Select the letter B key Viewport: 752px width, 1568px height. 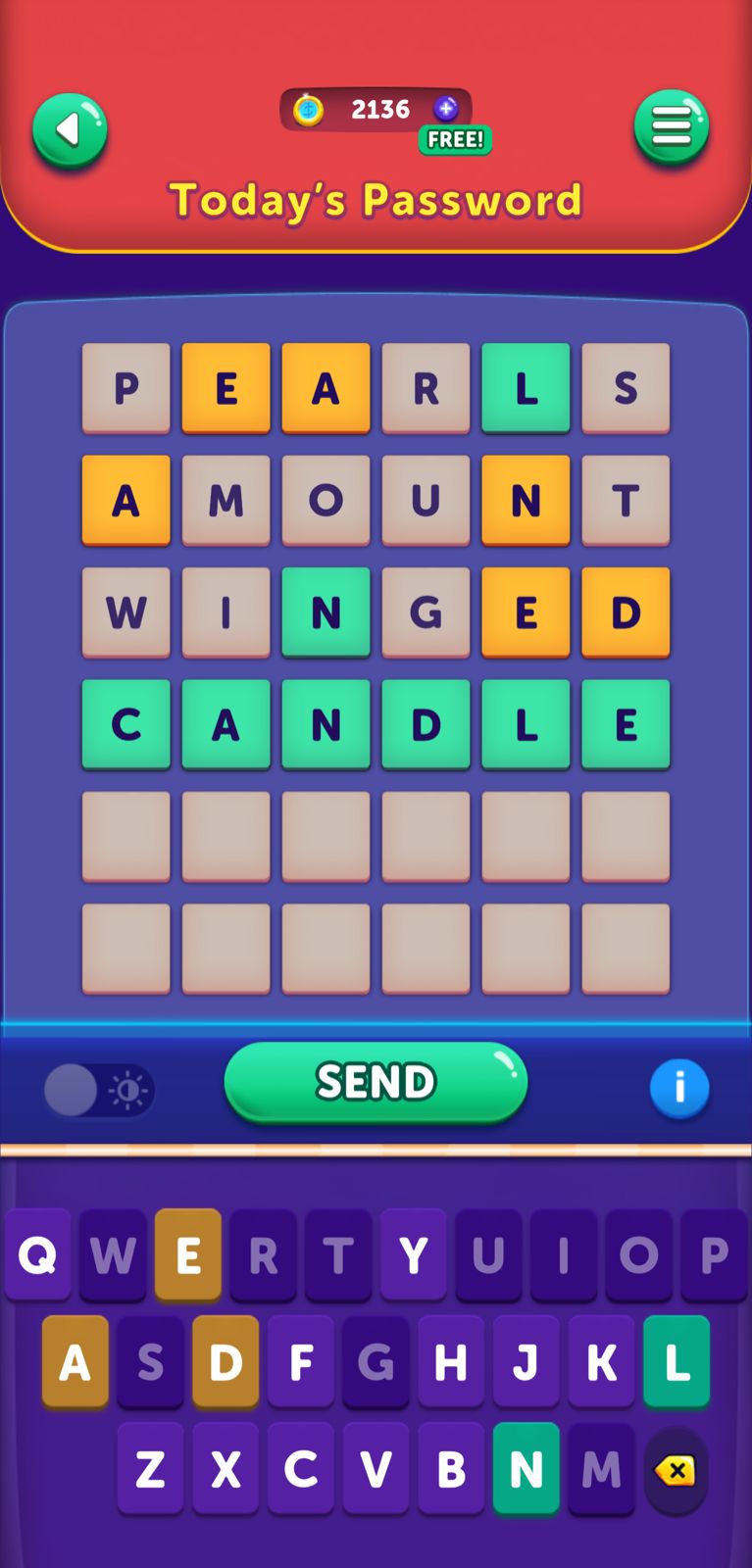coord(451,1468)
